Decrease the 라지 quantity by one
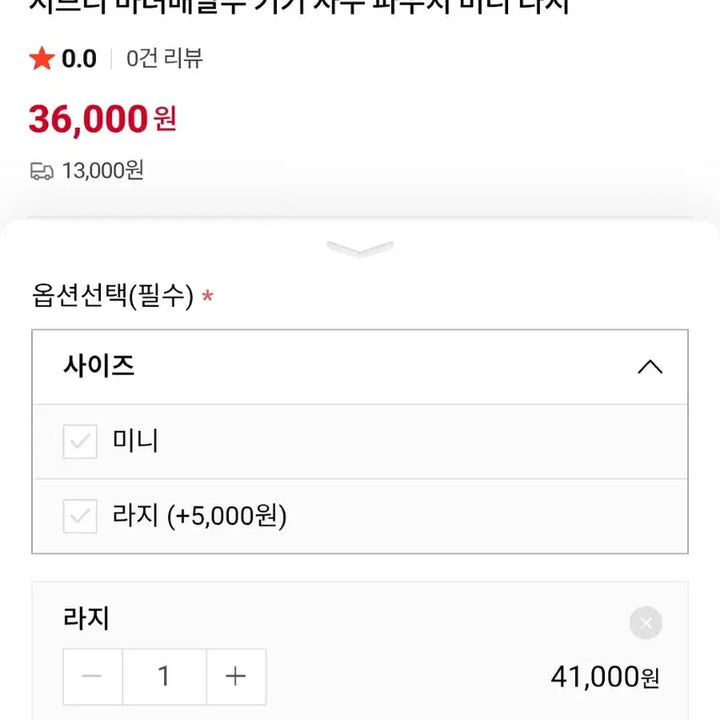This screenshot has height=720, width=720. [x=93, y=677]
